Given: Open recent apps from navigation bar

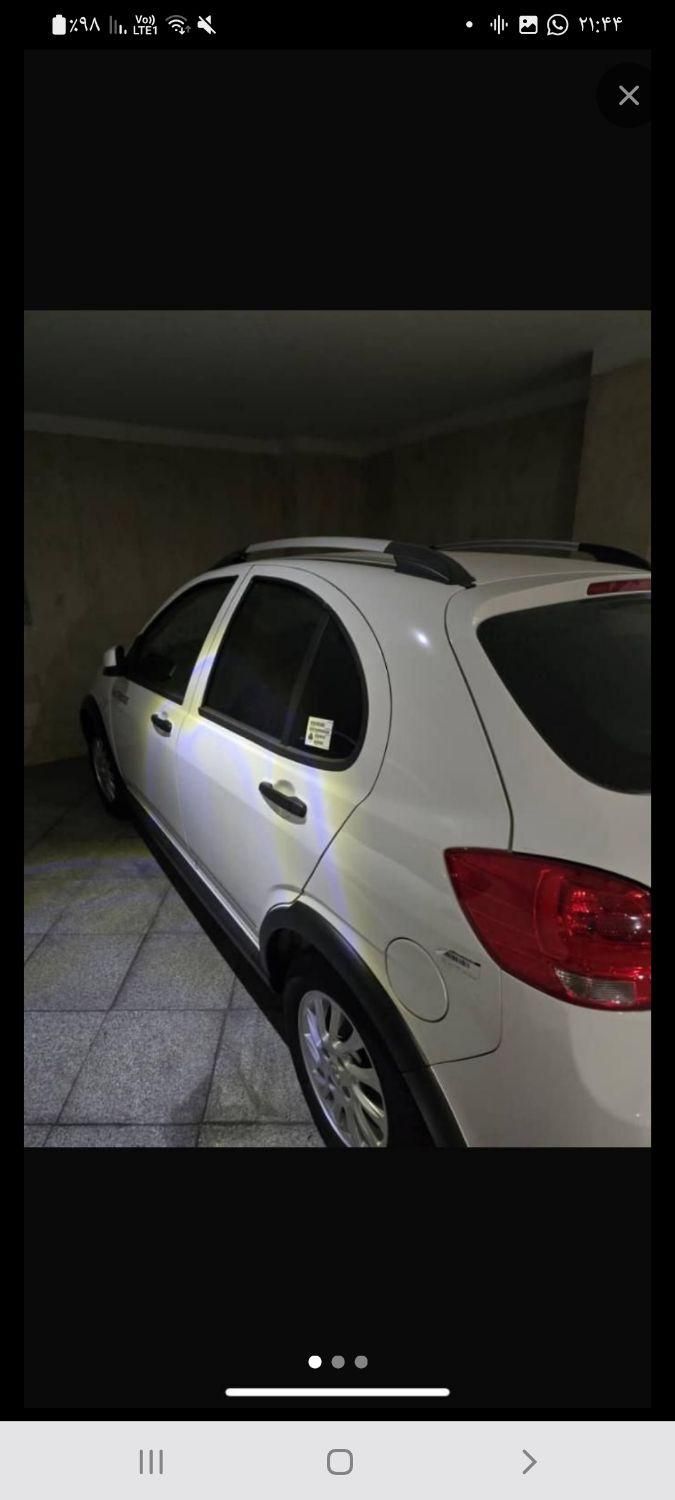Looking at the screenshot, I should [151, 1462].
